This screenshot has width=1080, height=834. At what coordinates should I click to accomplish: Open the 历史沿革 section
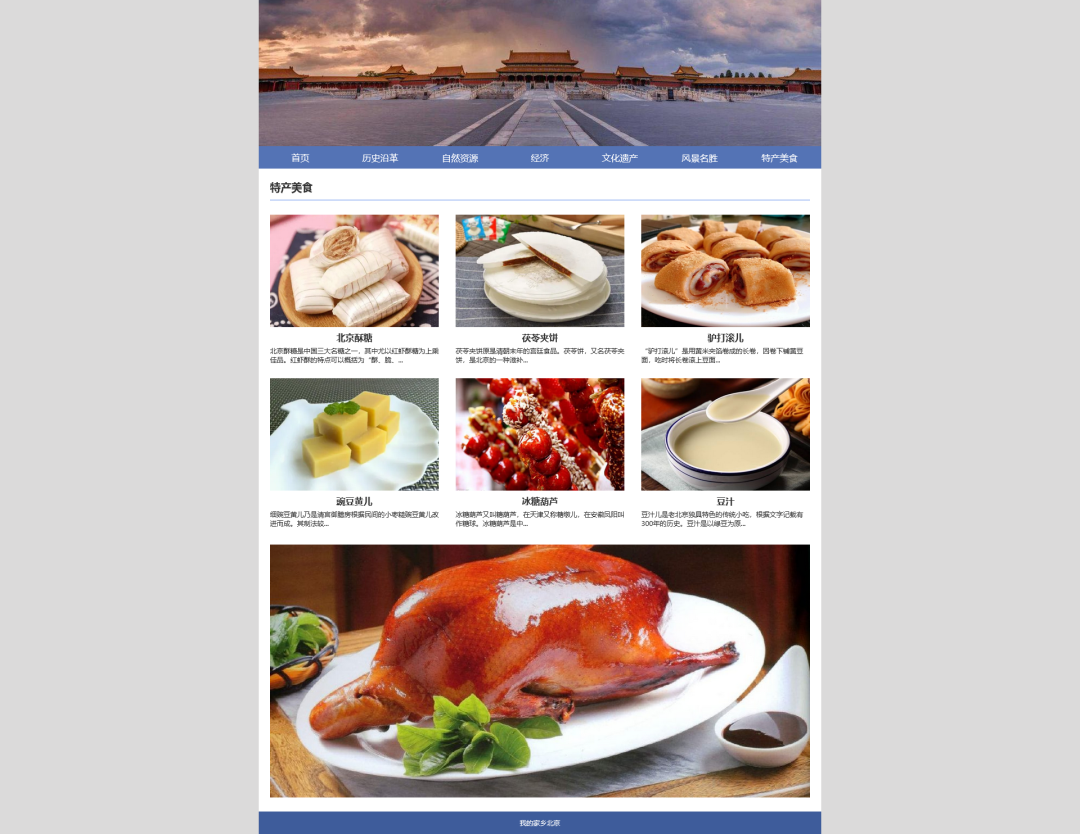coord(380,158)
